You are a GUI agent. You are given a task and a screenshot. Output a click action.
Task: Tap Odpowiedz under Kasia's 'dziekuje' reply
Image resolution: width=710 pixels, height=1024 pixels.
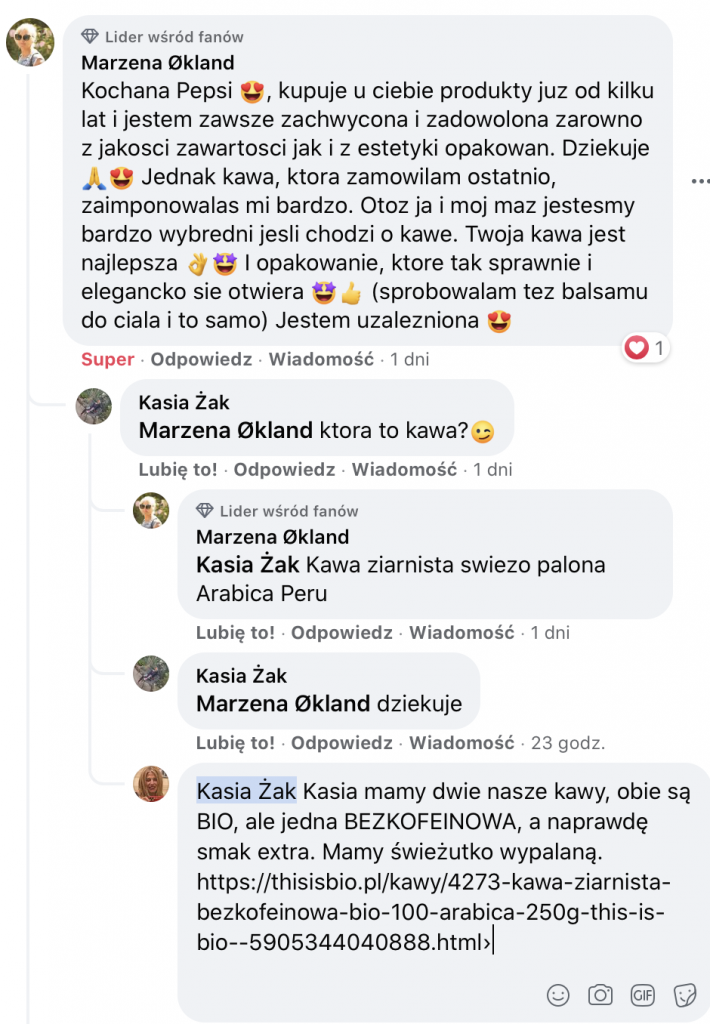point(341,742)
